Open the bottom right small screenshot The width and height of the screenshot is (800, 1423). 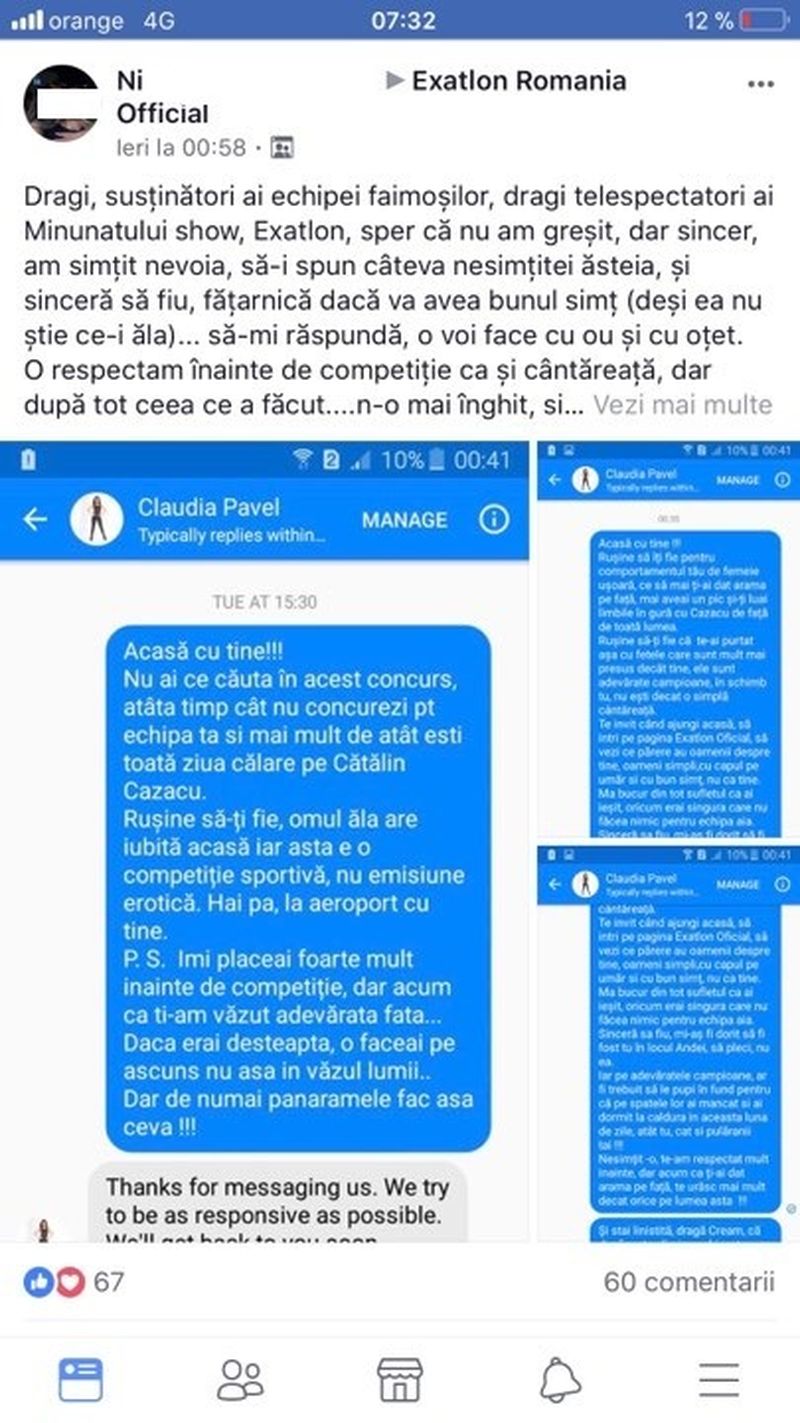[x=668, y=1040]
